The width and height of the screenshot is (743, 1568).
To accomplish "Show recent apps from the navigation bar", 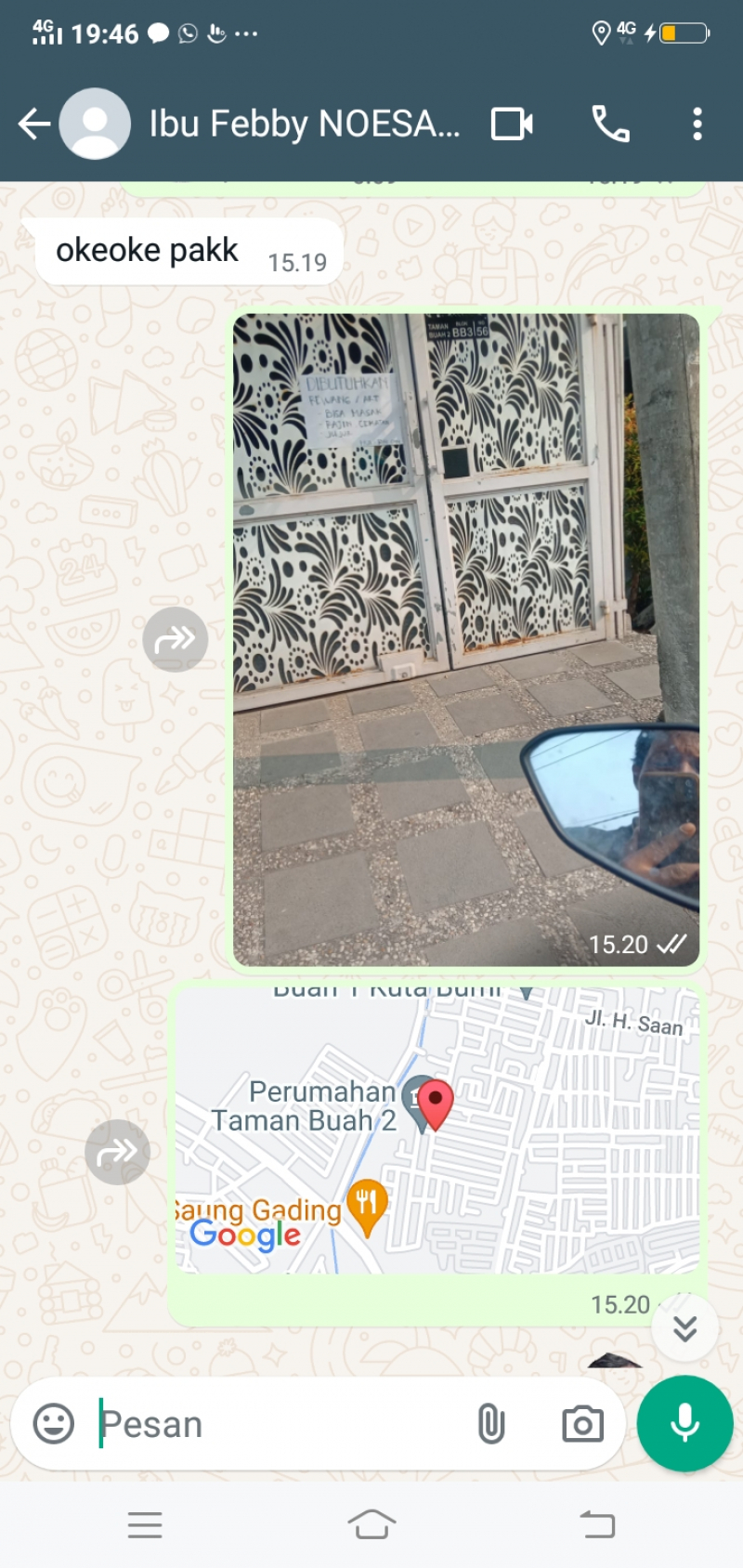I will point(145,1524).
